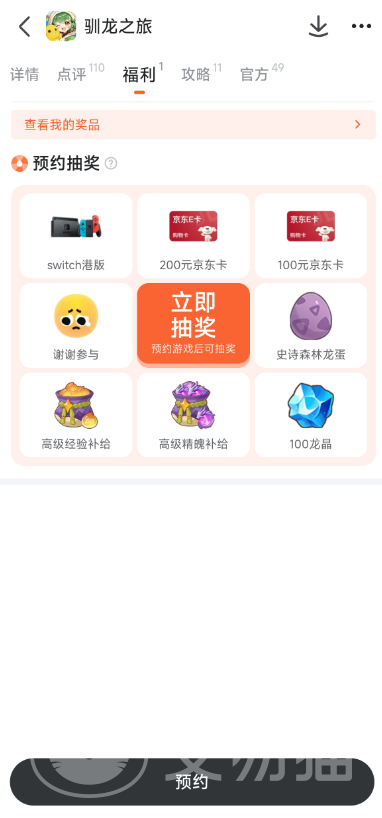Open the three-dot overflow menu

361,27
